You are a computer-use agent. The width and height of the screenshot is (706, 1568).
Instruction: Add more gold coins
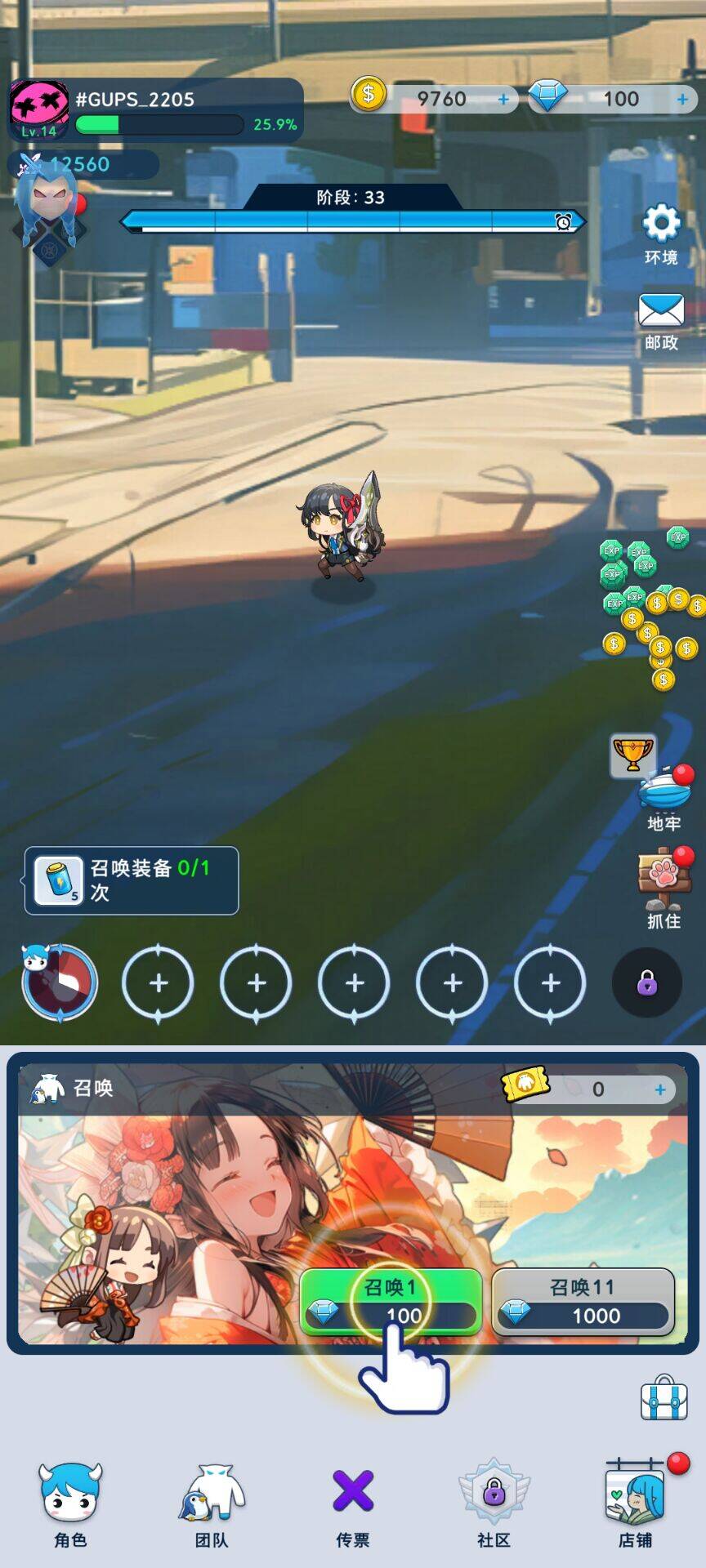coord(503,99)
